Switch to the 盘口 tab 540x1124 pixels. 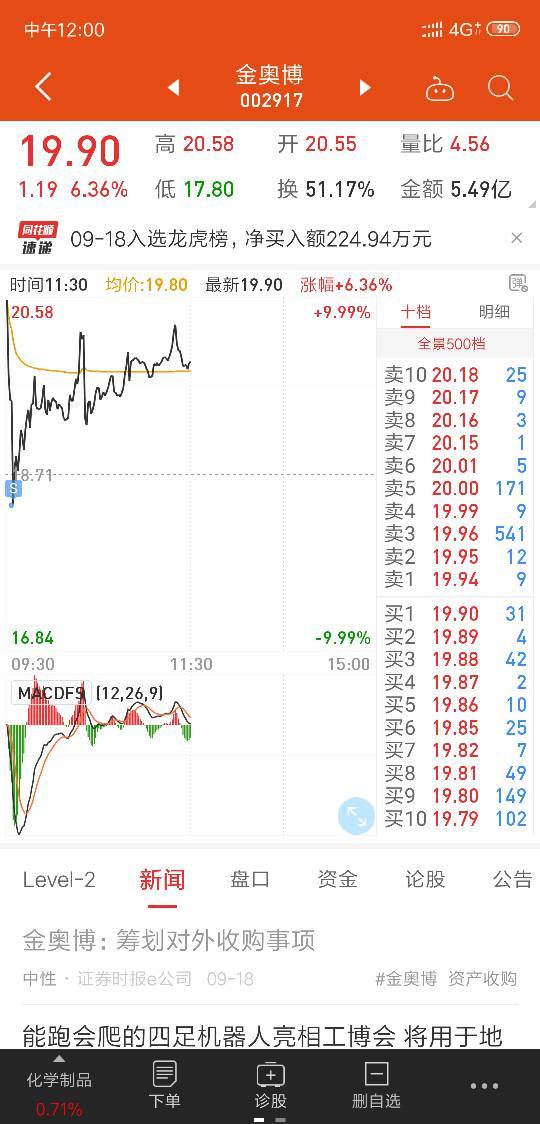[x=250, y=880]
